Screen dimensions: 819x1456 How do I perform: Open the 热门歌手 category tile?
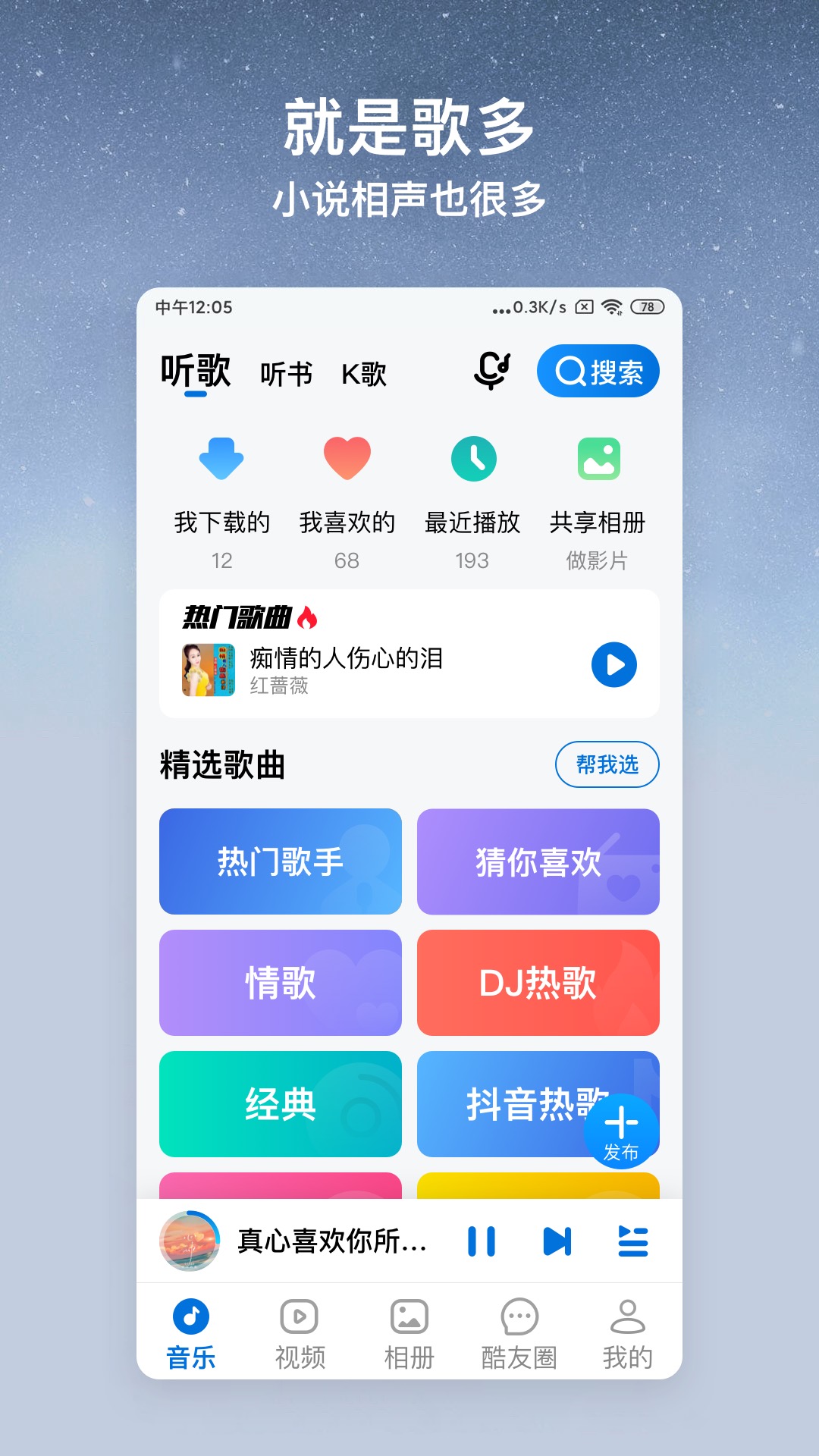tap(280, 861)
